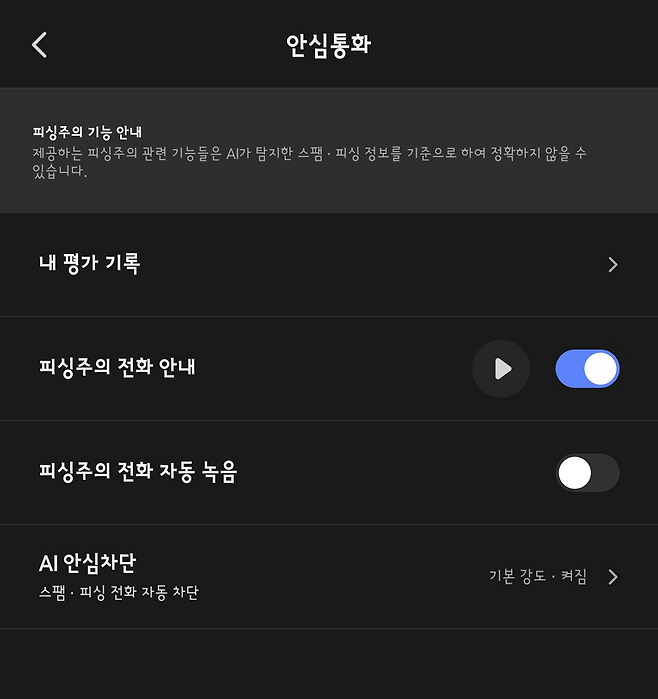Enable 피싱주의 전화 자동 녹음

click(x=587, y=473)
